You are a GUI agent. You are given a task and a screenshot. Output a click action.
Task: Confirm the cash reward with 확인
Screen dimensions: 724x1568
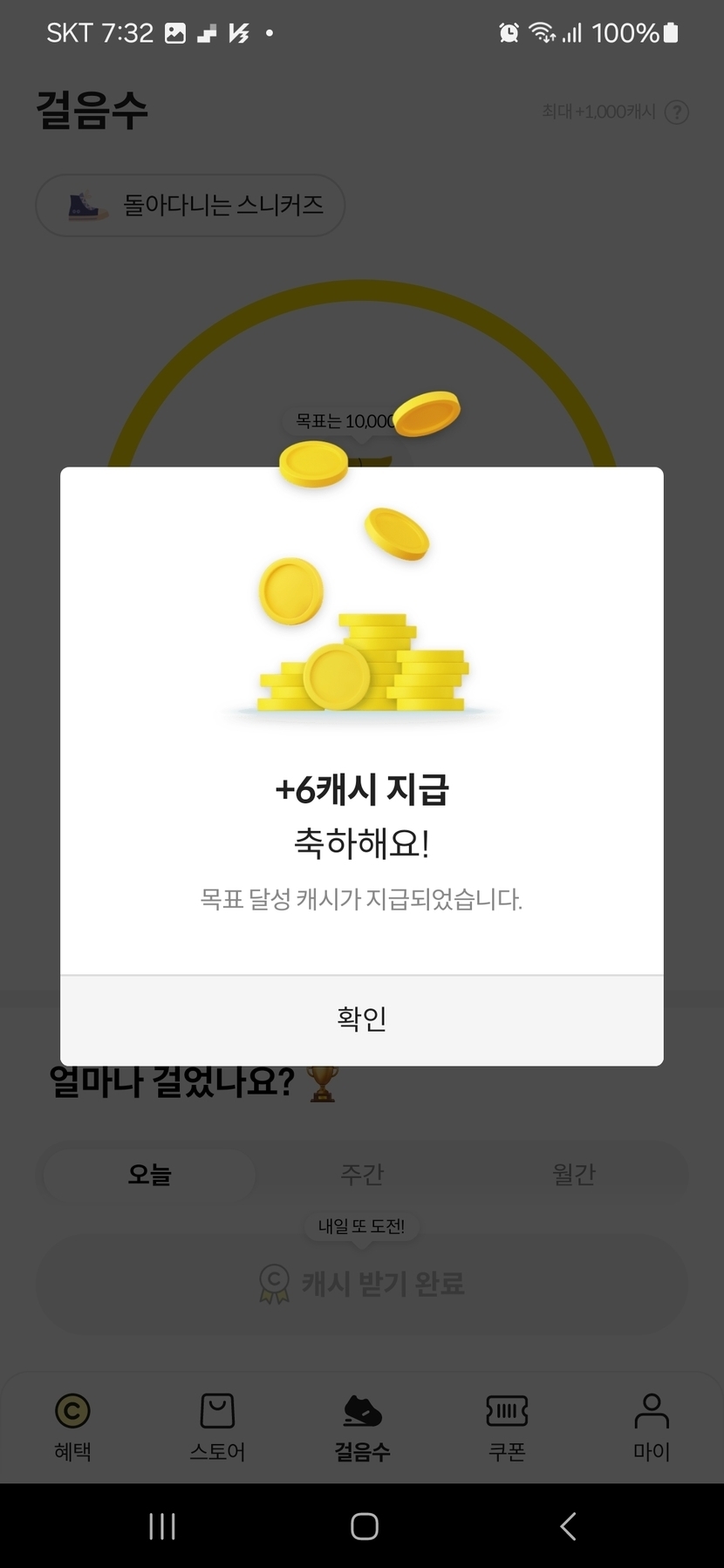362,1019
